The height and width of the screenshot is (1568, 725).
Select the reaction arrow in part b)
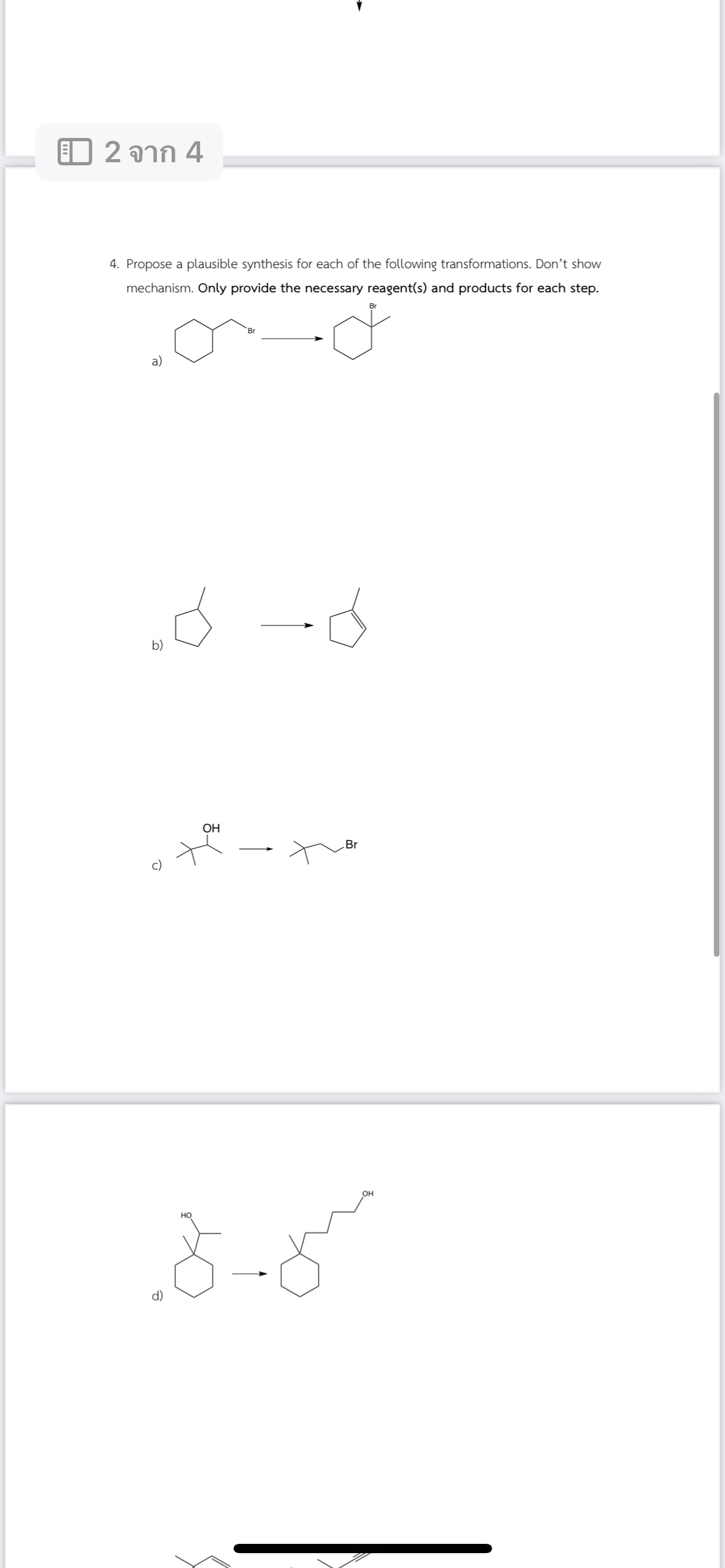287,625
